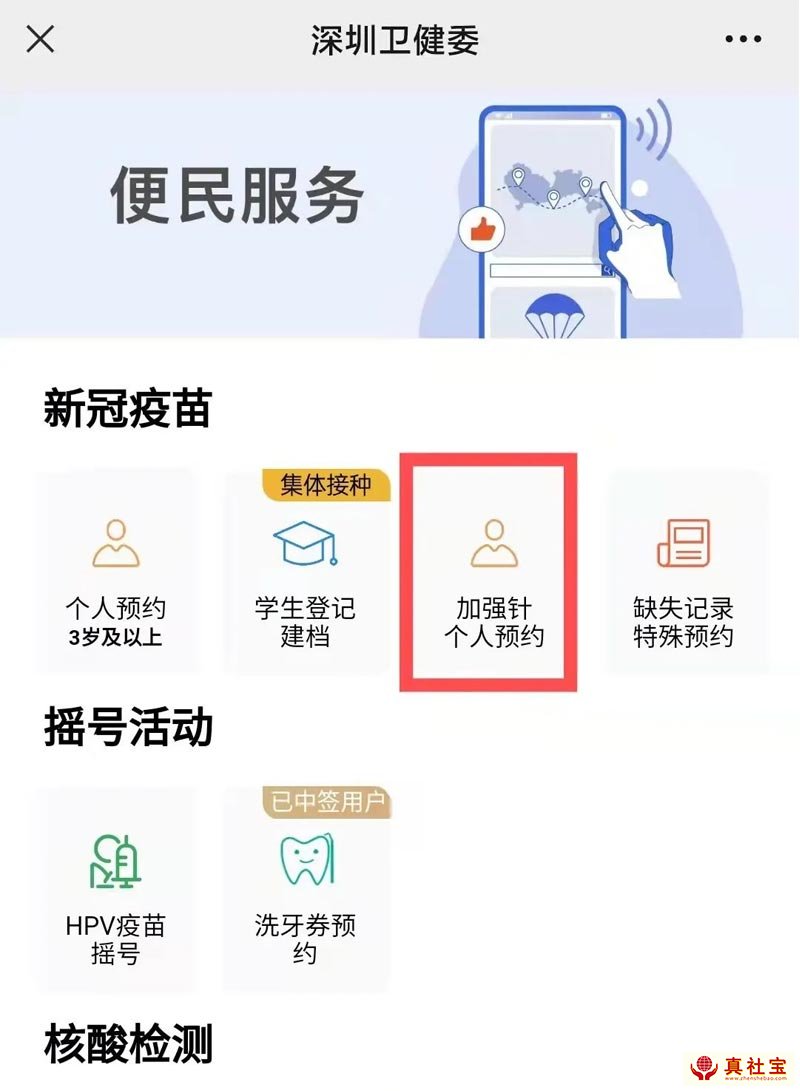Open the three-dot more options menu
Screen dimensions: 800x1091
tap(743, 40)
